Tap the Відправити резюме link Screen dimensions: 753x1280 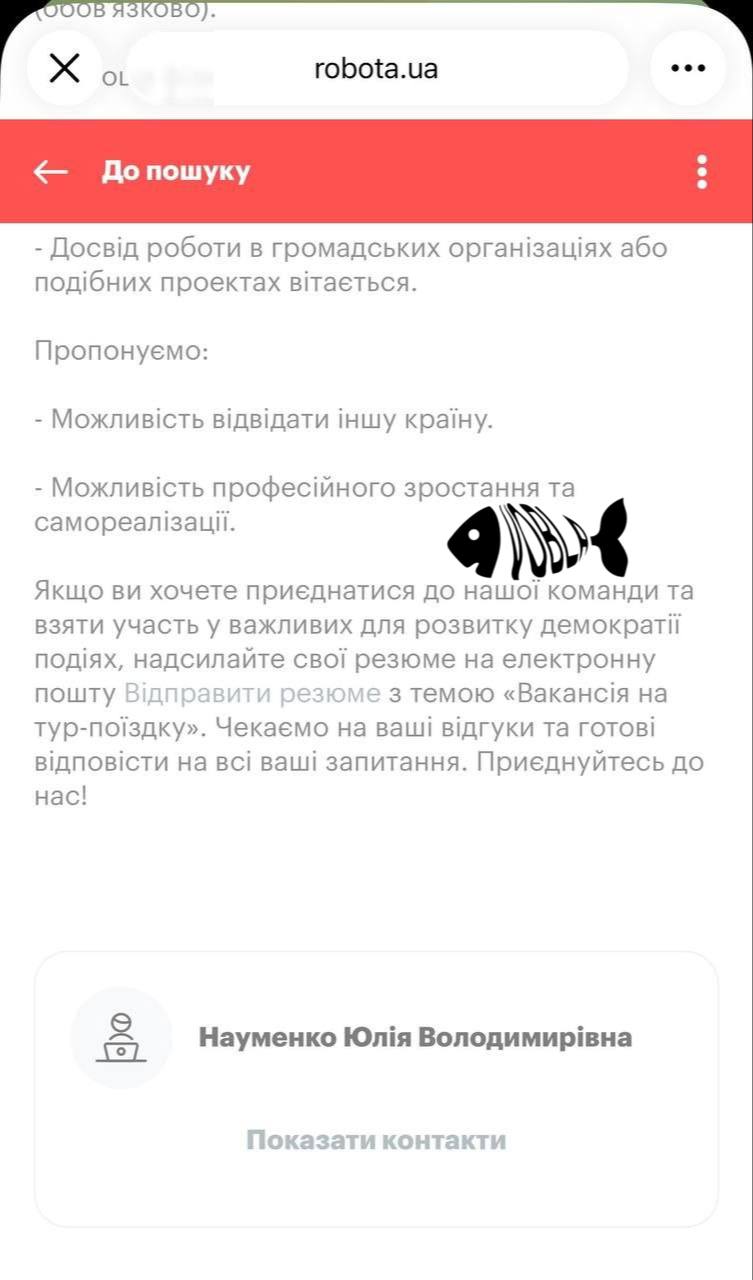pos(252,693)
